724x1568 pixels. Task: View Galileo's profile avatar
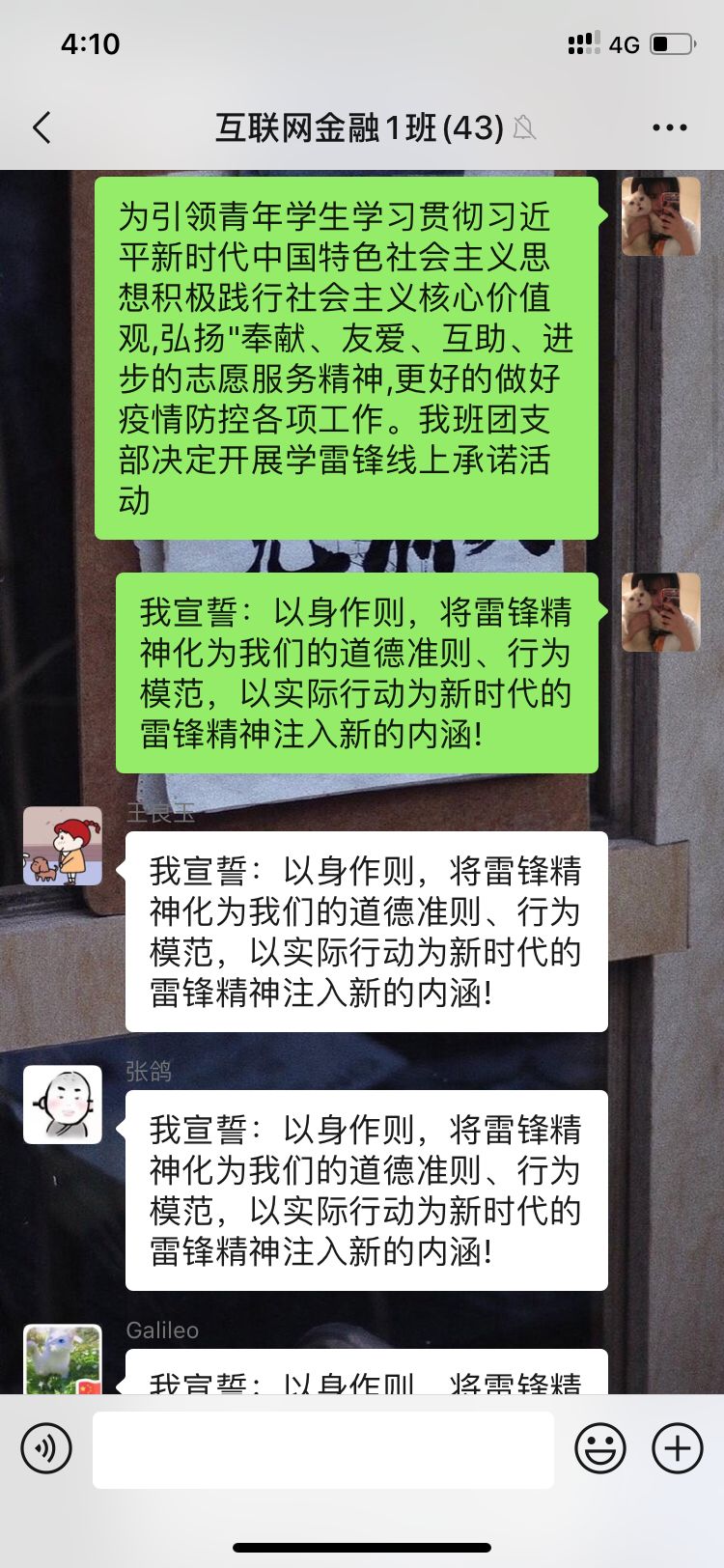63,1359
